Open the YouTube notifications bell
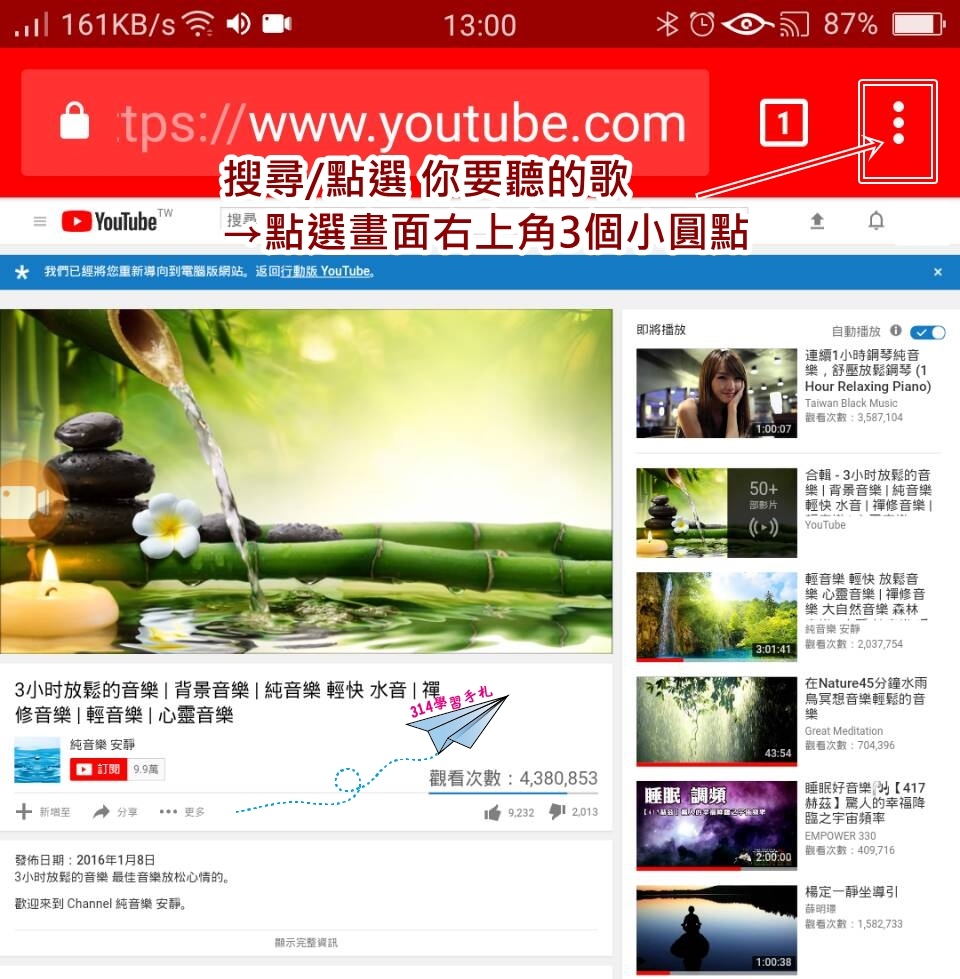Image resolution: width=960 pixels, height=979 pixels. click(876, 221)
